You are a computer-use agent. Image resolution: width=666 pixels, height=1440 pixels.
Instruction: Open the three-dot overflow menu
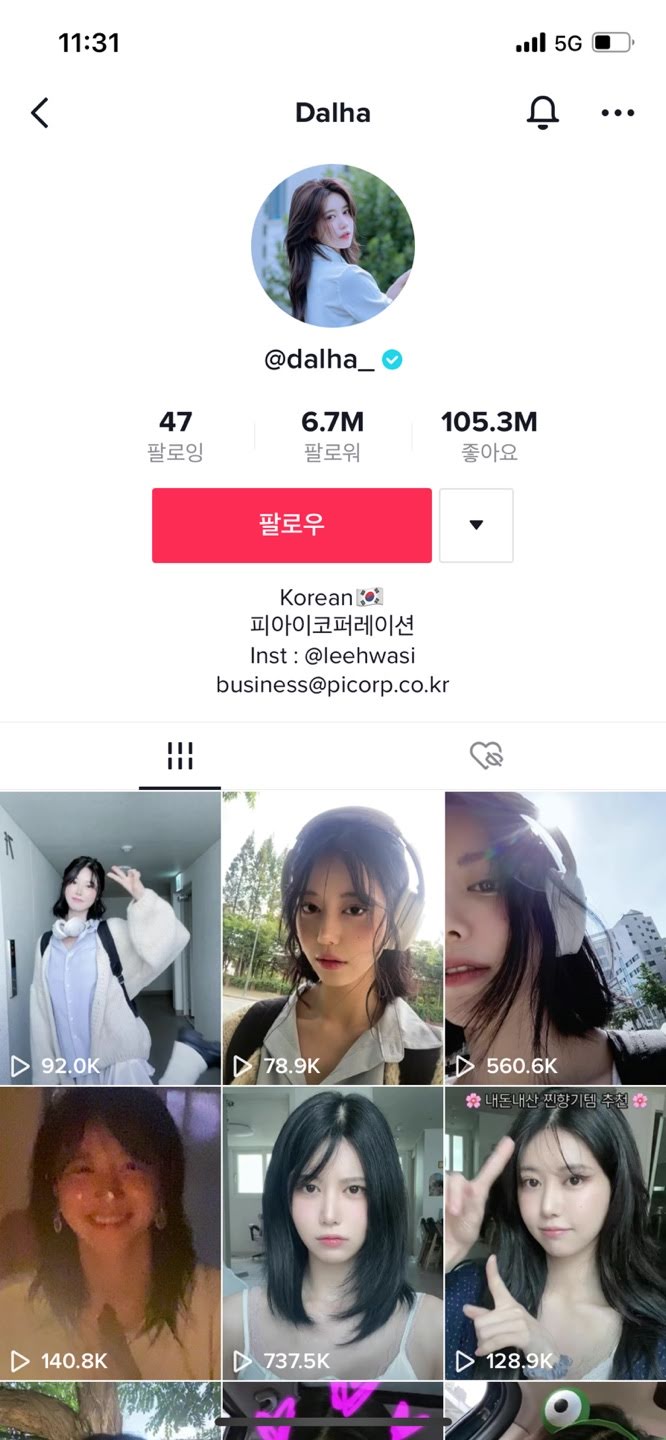point(617,113)
